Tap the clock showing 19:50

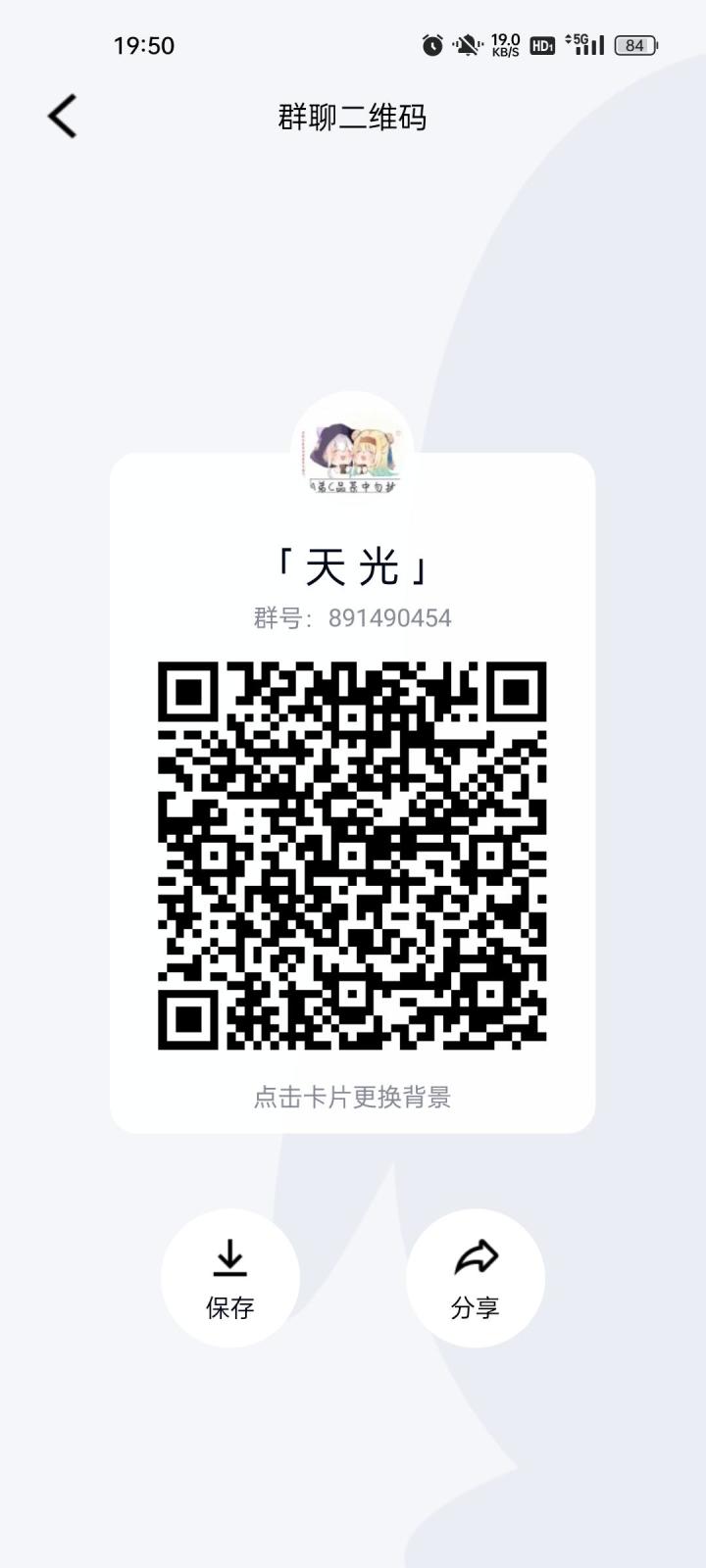pos(143,44)
